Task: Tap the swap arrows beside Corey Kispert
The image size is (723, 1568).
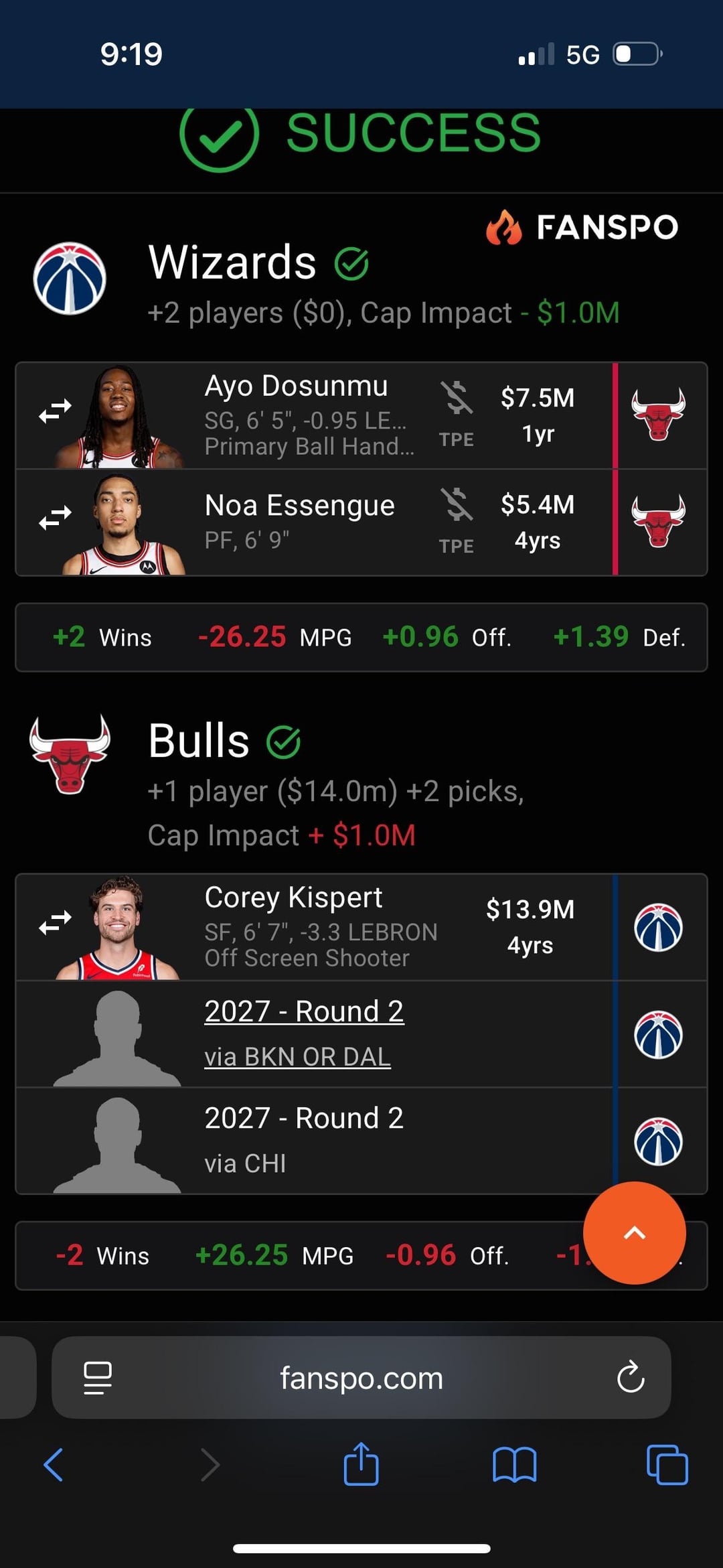Action: (x=55, y=923)
